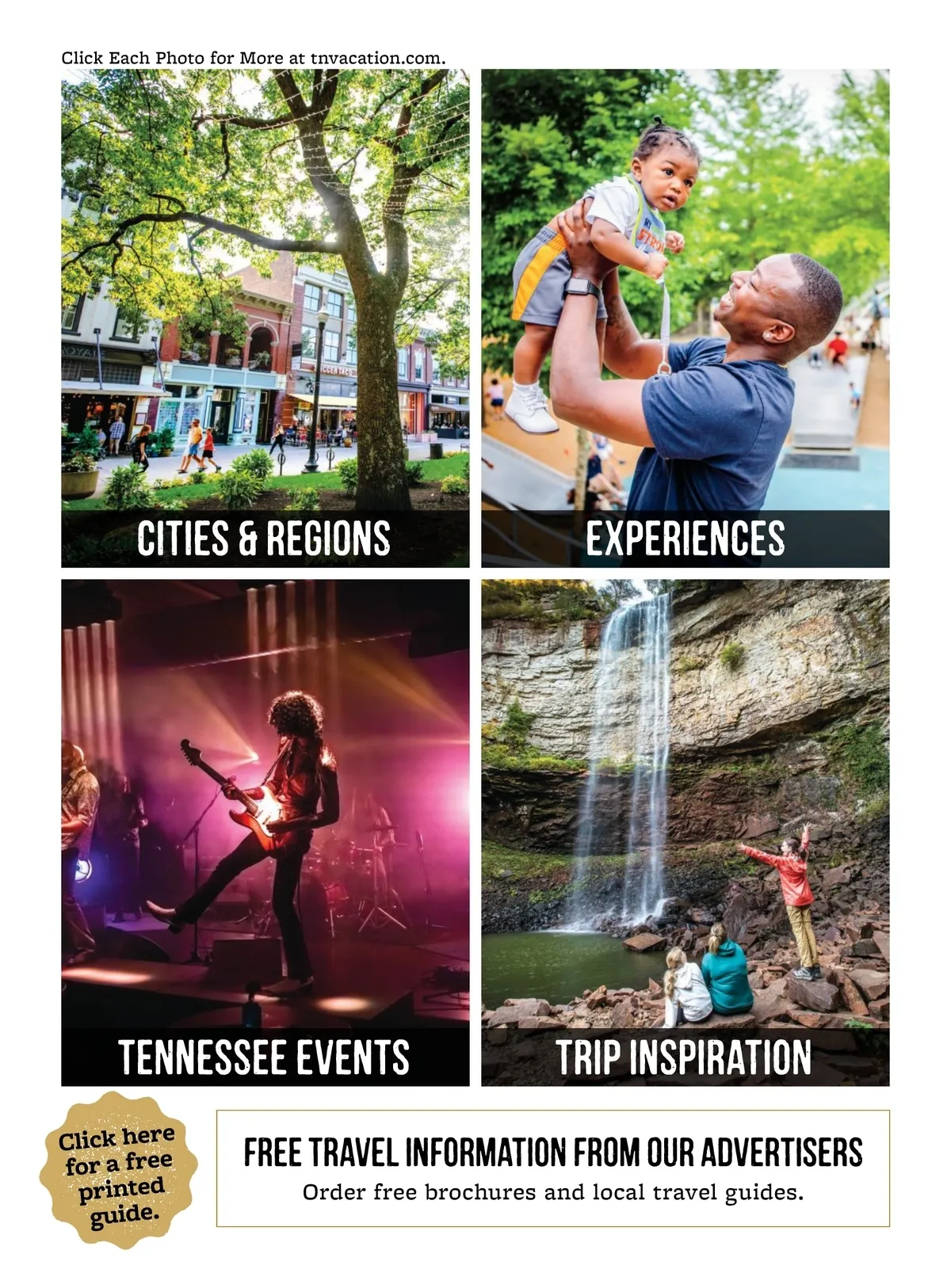Tap the gold free printed guide badge
Screen dimensions: 951x1288
point(118,1169)
